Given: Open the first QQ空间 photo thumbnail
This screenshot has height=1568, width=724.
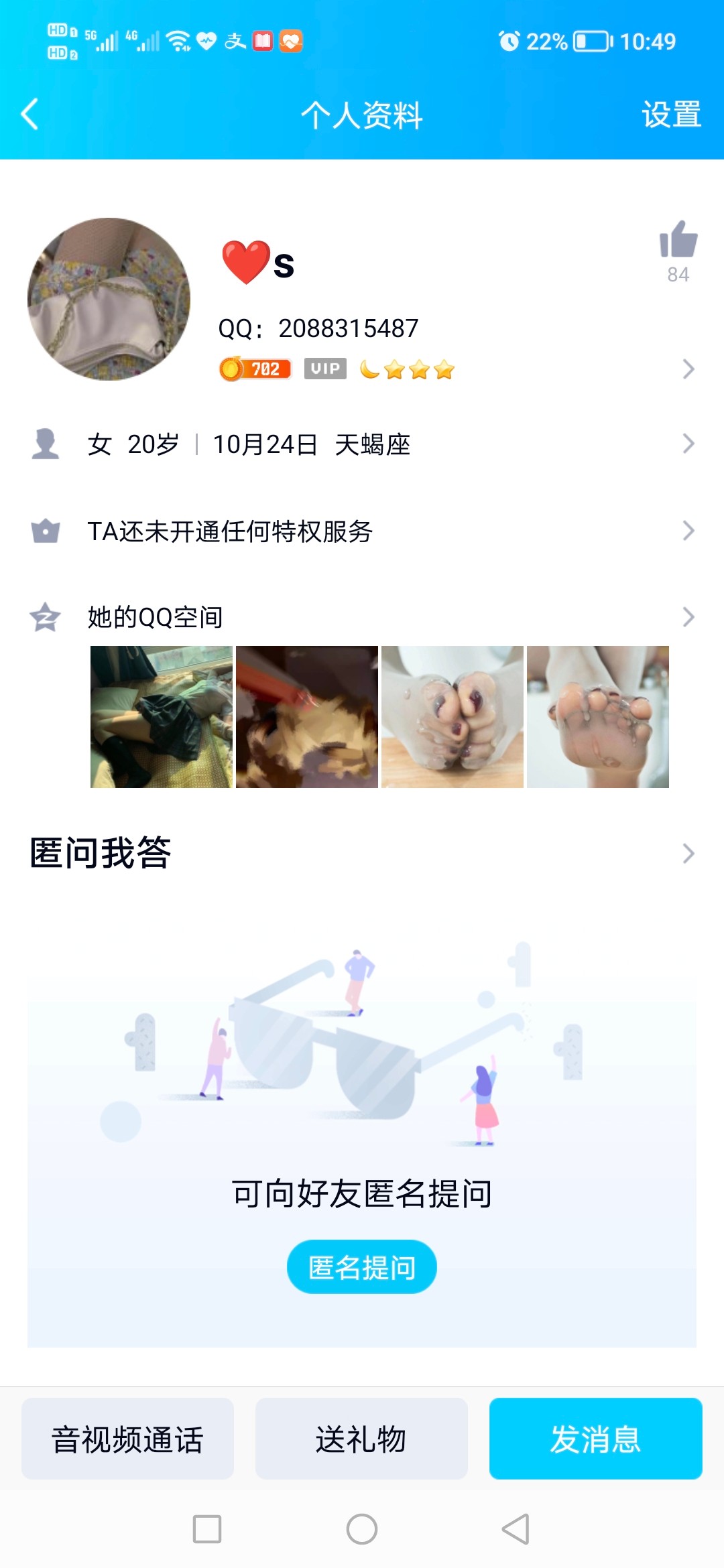Looking at the screenshot, I should coord(160,716).
